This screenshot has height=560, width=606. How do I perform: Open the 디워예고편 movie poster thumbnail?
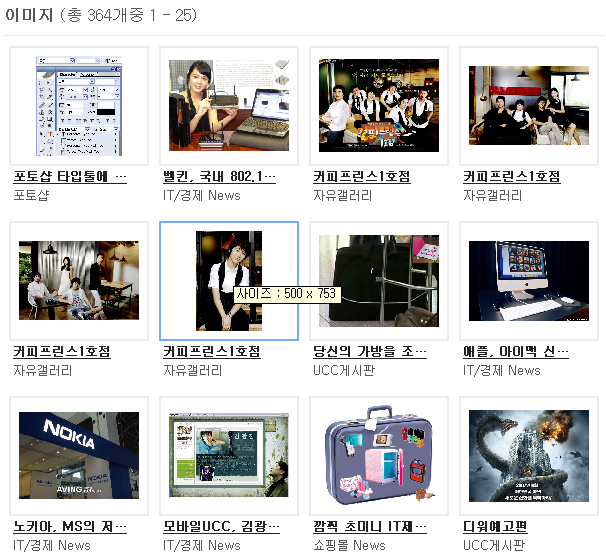point(528,455)
